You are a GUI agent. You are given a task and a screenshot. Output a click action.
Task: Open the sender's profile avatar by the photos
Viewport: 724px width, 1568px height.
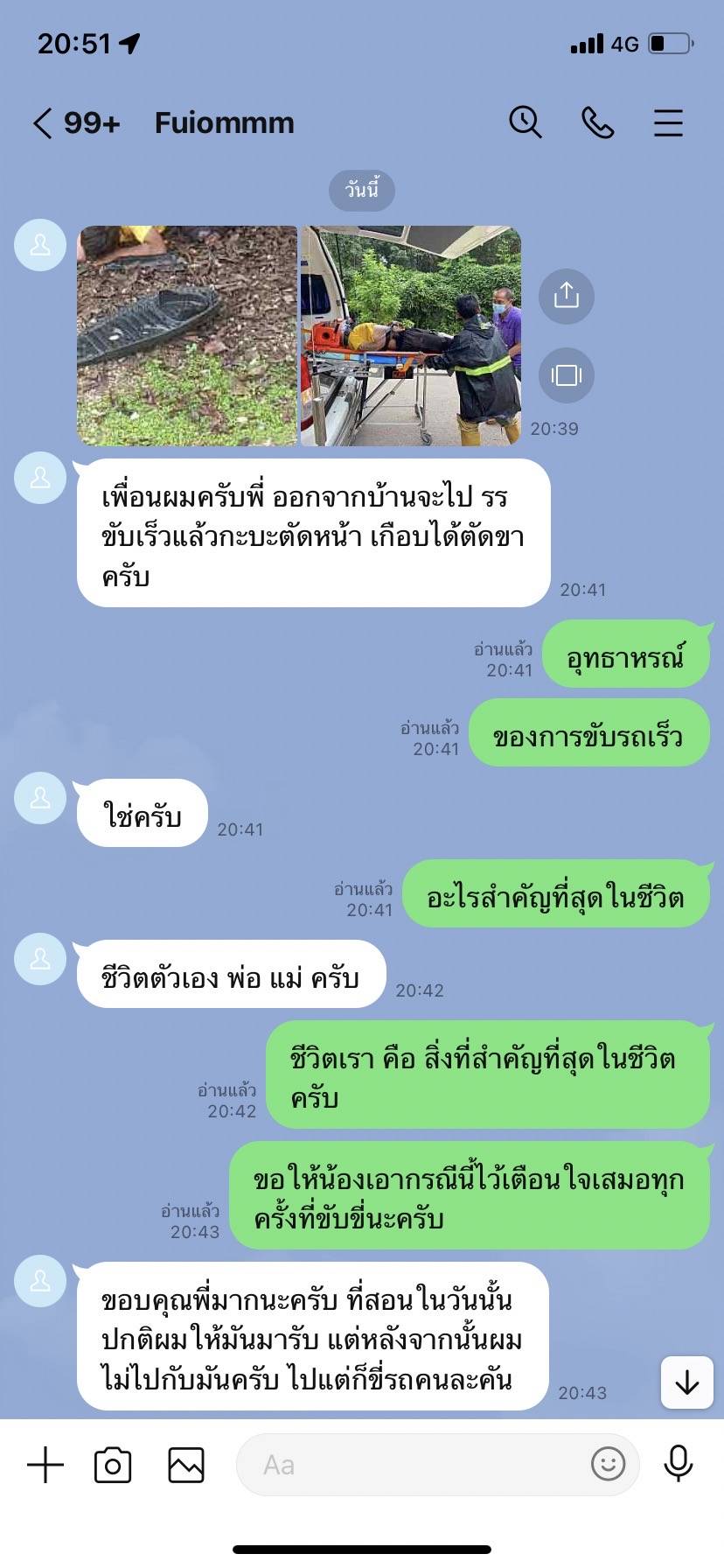coord(40,245)
